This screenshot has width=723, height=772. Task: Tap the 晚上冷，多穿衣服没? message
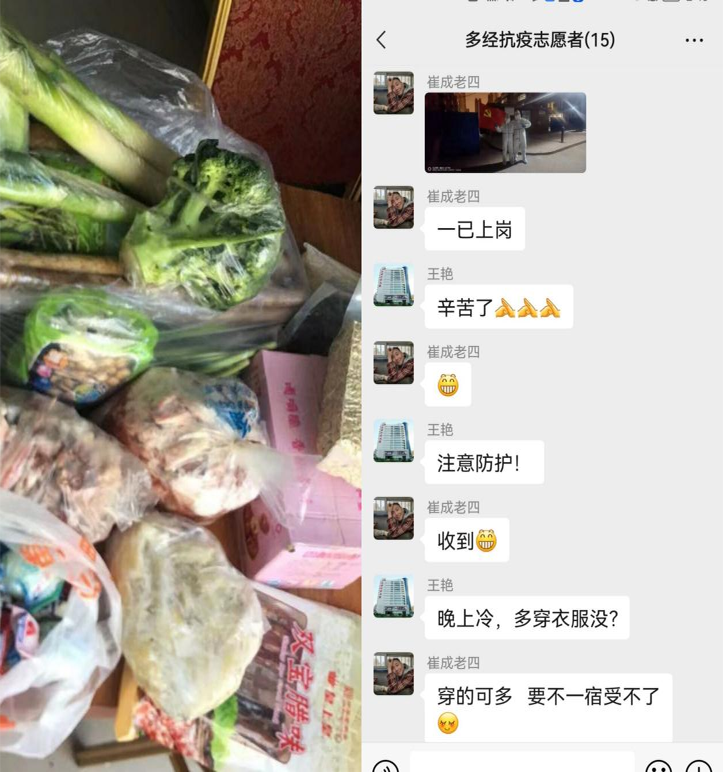(x=529, y=620)
